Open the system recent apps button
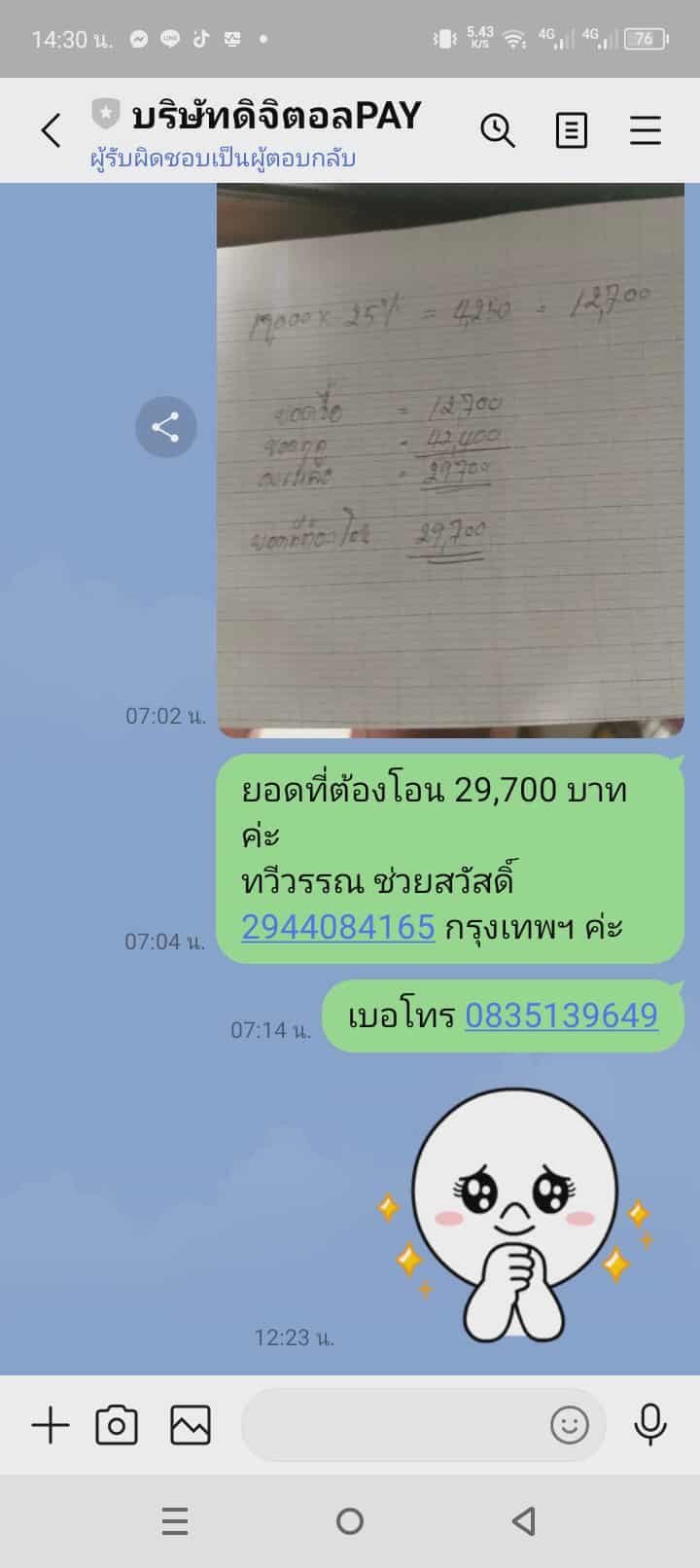The width and height of the screenshot is (700, 1568). point(175,1520)
